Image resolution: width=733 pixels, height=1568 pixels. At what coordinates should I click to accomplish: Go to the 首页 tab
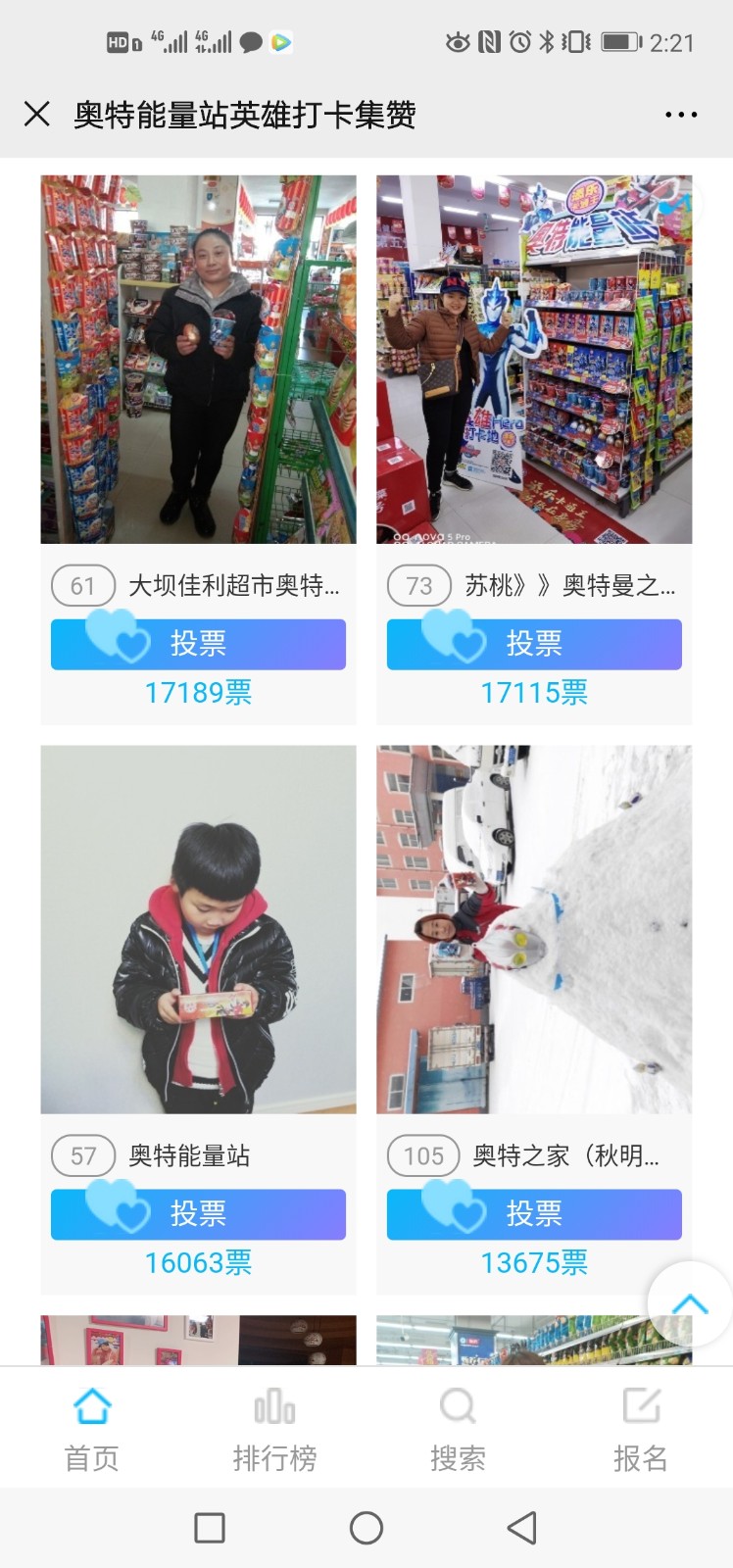pos(92,1430)
